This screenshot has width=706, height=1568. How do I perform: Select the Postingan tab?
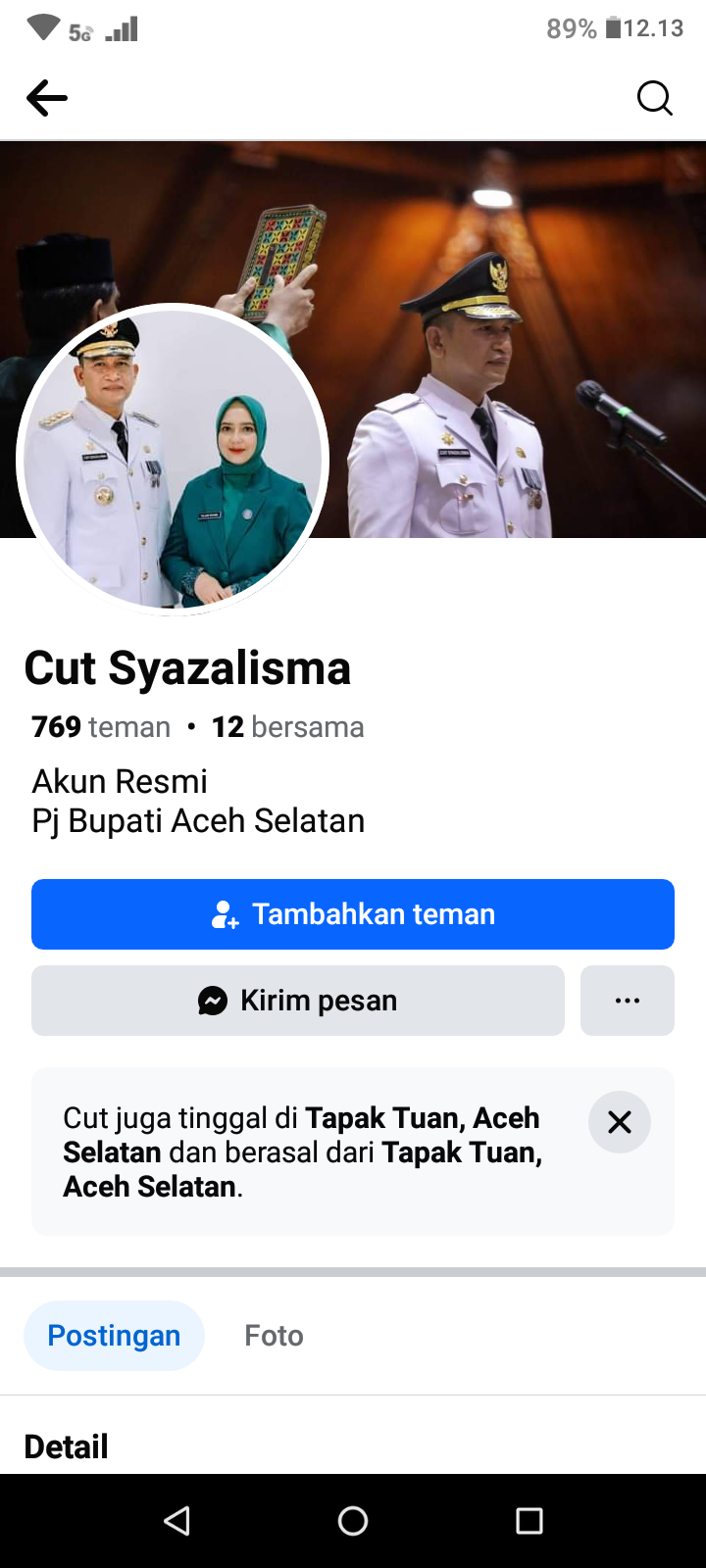click(114, 1335)
